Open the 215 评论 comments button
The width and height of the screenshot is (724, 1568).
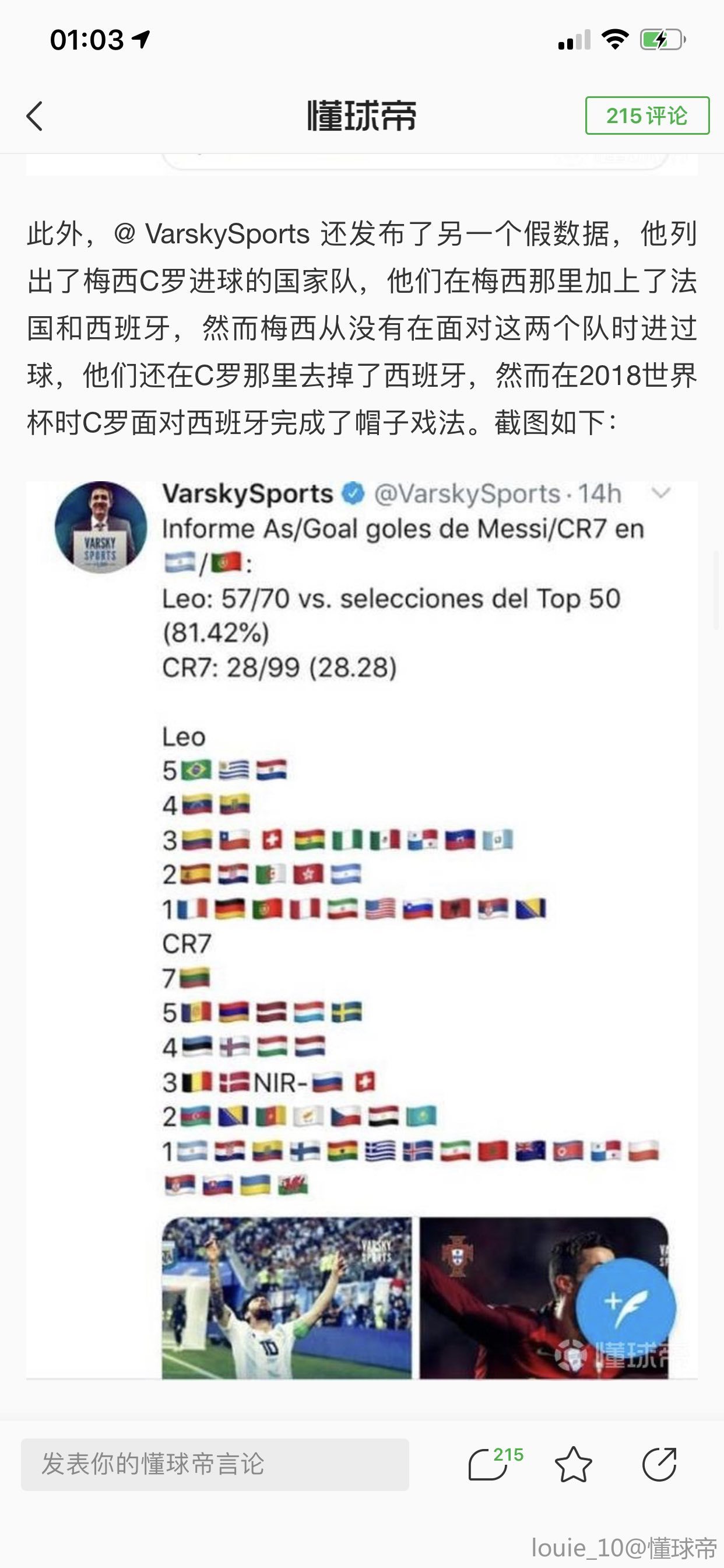(x=646, y=116)
